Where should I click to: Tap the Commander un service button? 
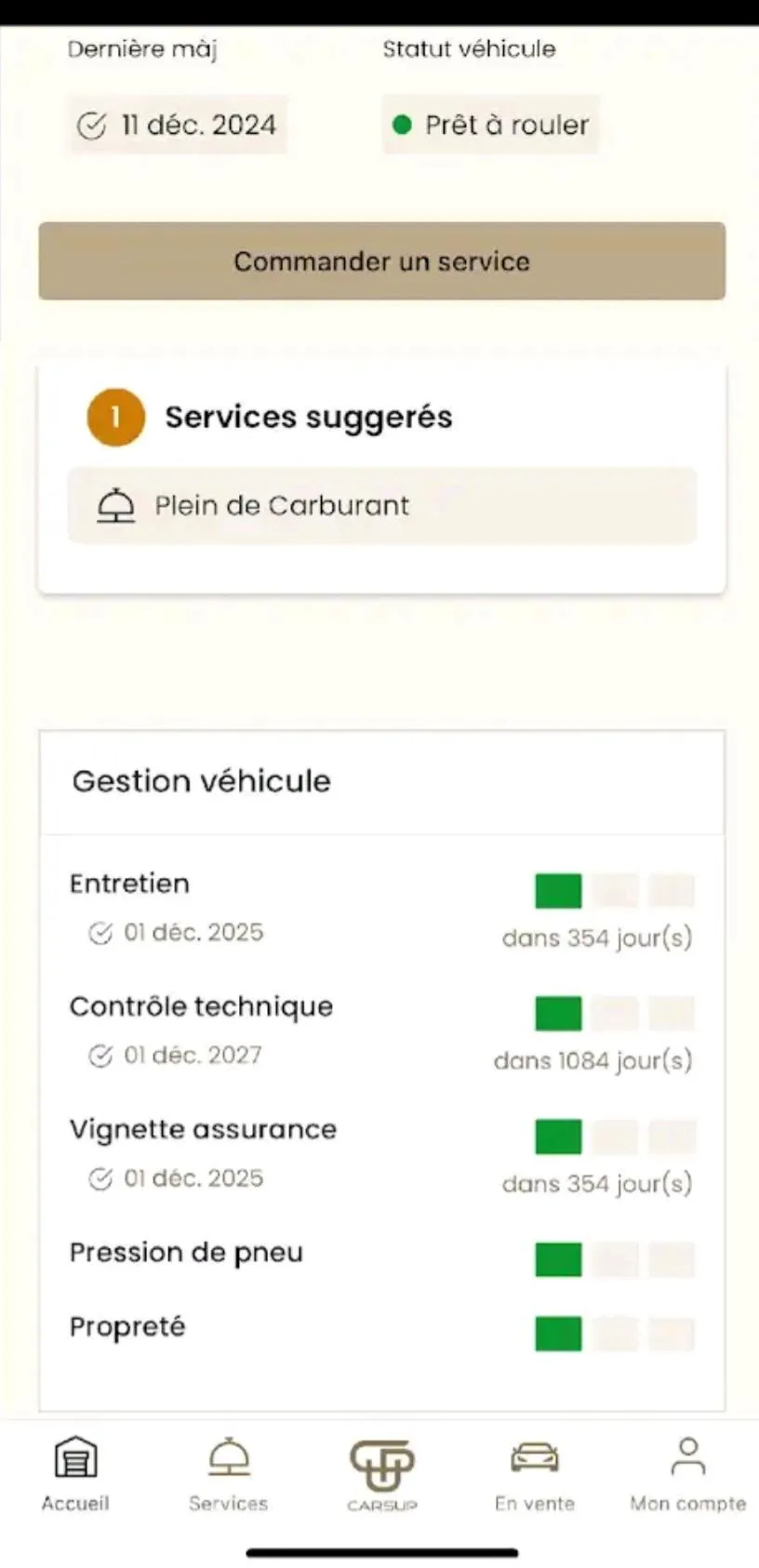tap(381, 260)
